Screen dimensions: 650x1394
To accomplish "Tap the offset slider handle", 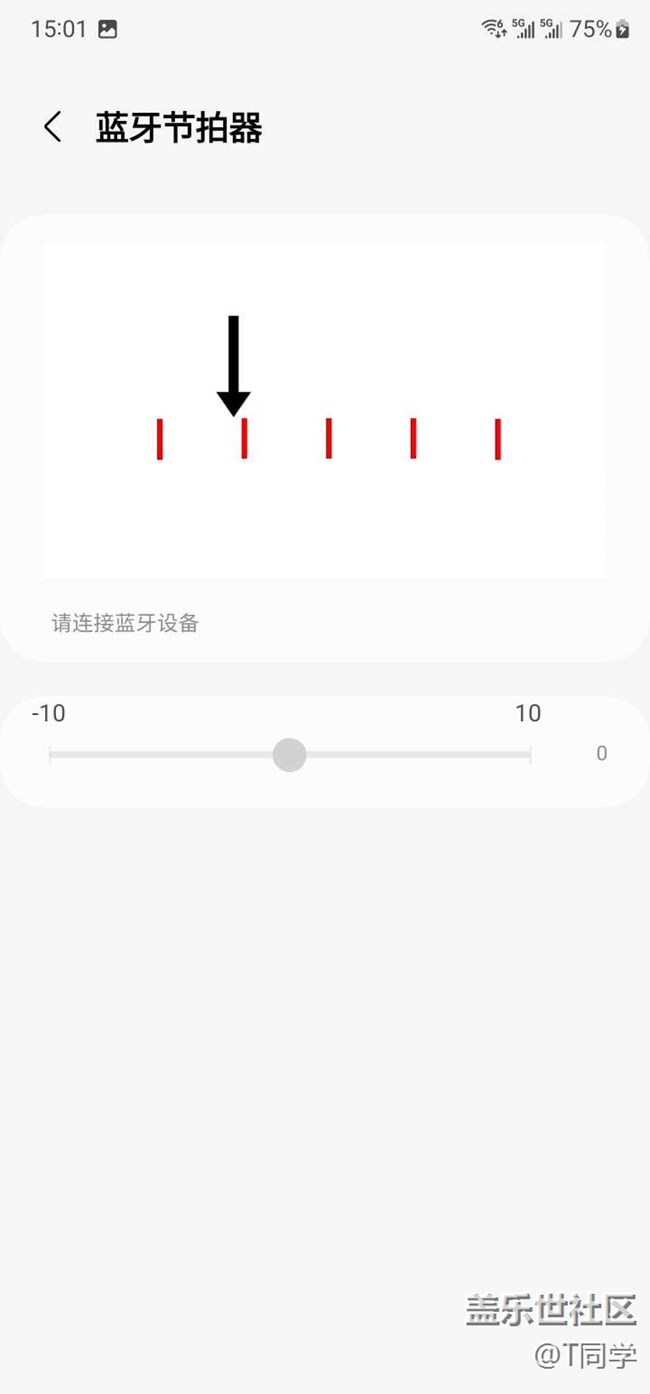I will tap(289, 755).
